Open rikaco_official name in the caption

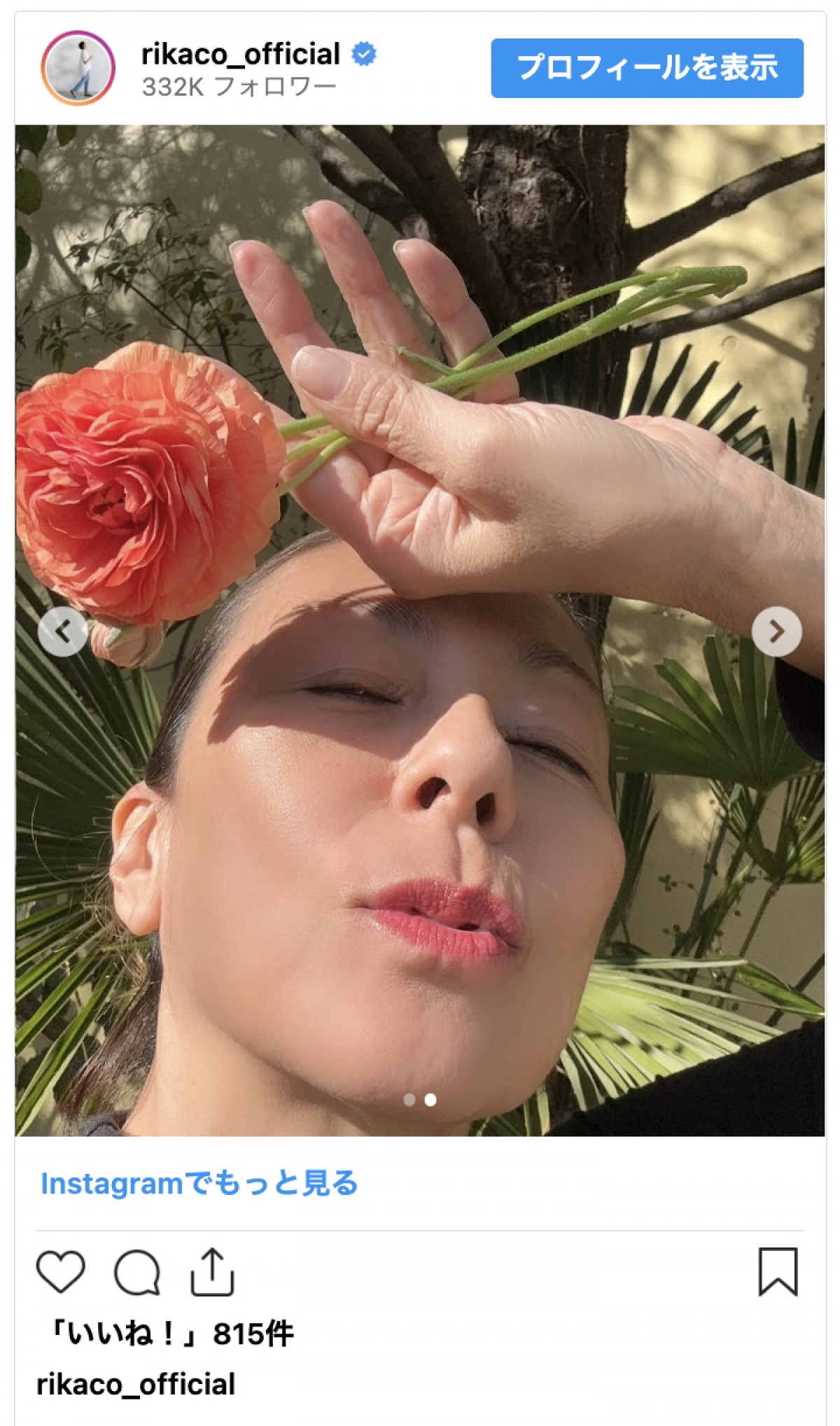(136, 1384)
